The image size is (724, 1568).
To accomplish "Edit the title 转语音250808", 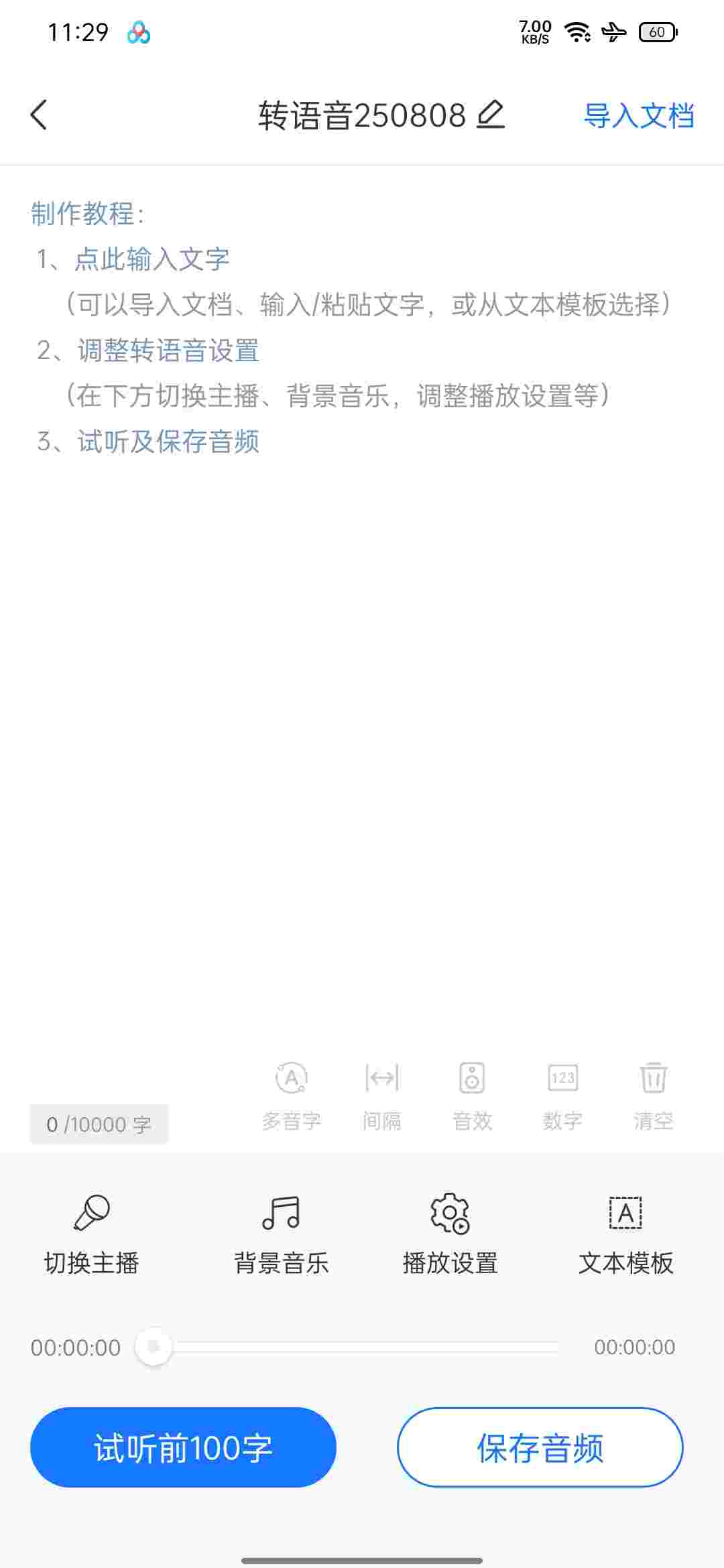I will (x=491, y=115).
